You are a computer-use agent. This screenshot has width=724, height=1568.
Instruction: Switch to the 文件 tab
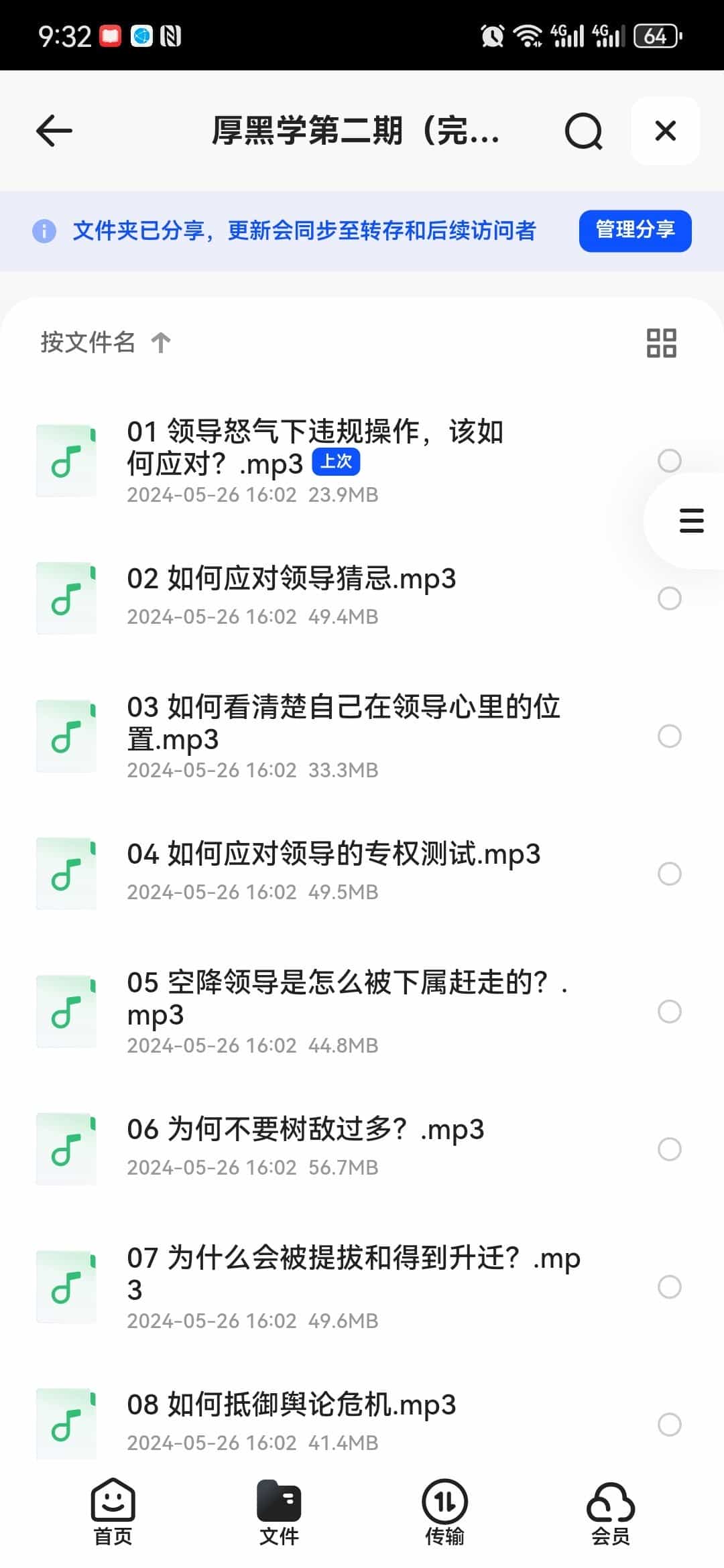pyautogui.click(x=279, y=1511)
